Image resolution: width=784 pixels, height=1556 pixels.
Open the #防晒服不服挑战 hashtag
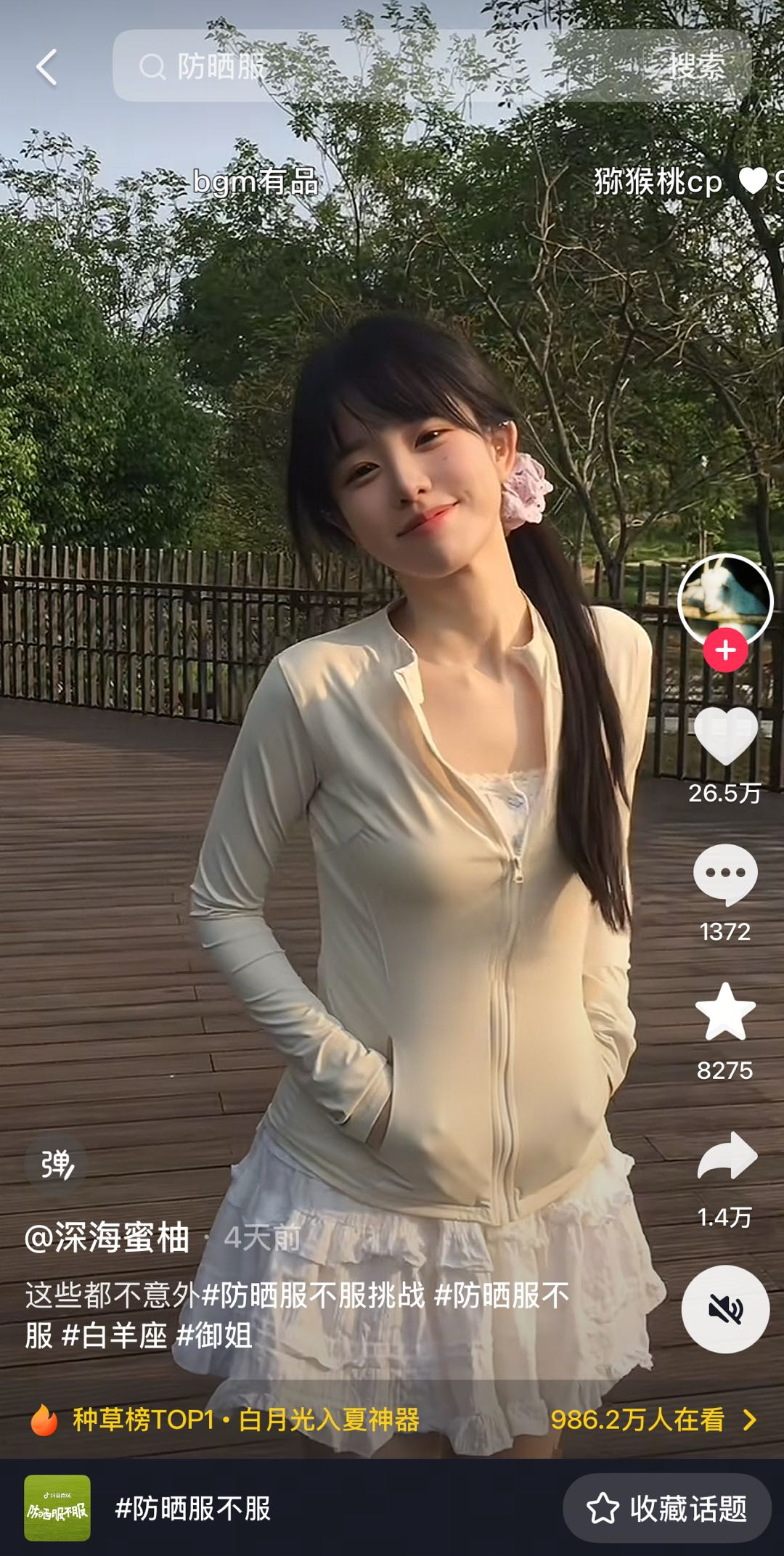(x=314, y=1295)
